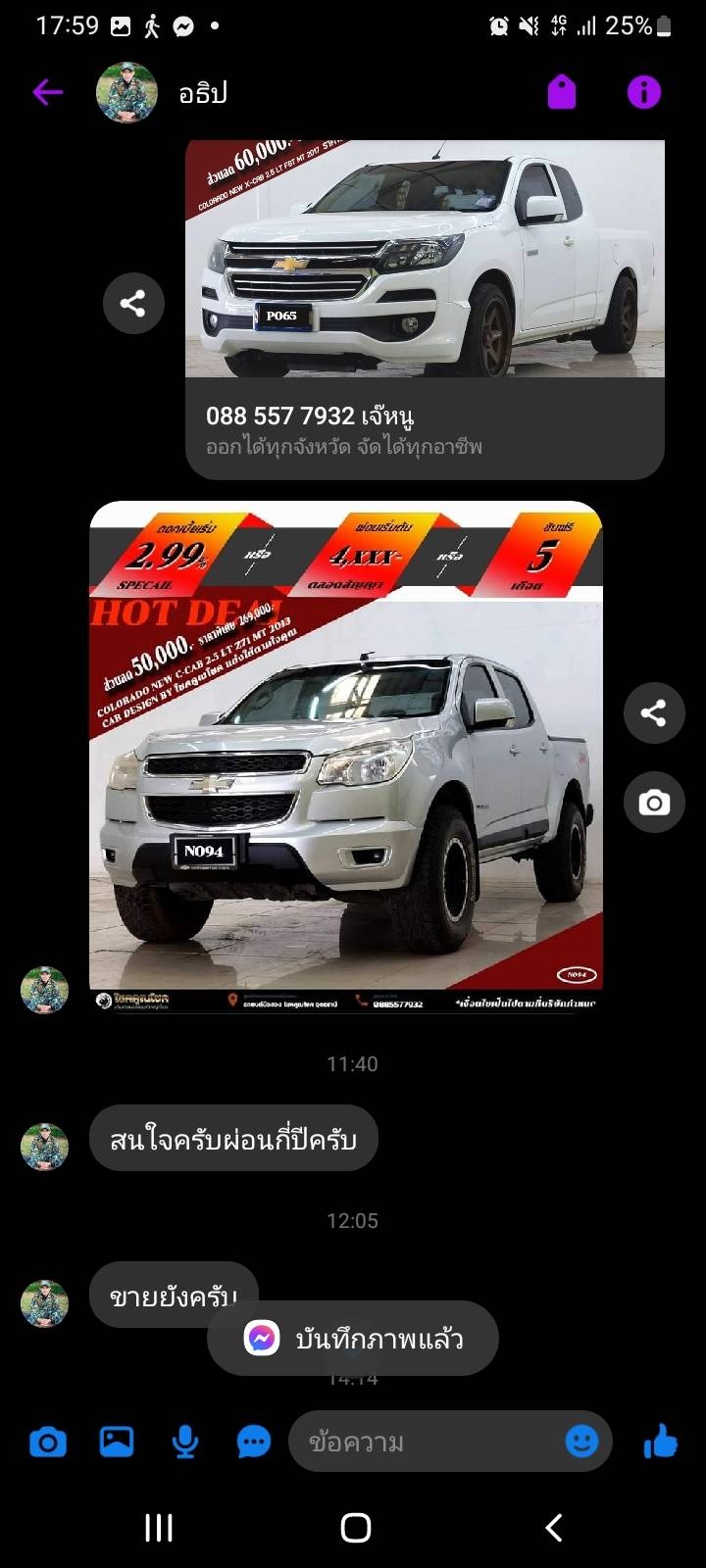Viewport: 706px width, 1568px height.
Task: Go to the system home screen
Action: (x=355, y=1527)
